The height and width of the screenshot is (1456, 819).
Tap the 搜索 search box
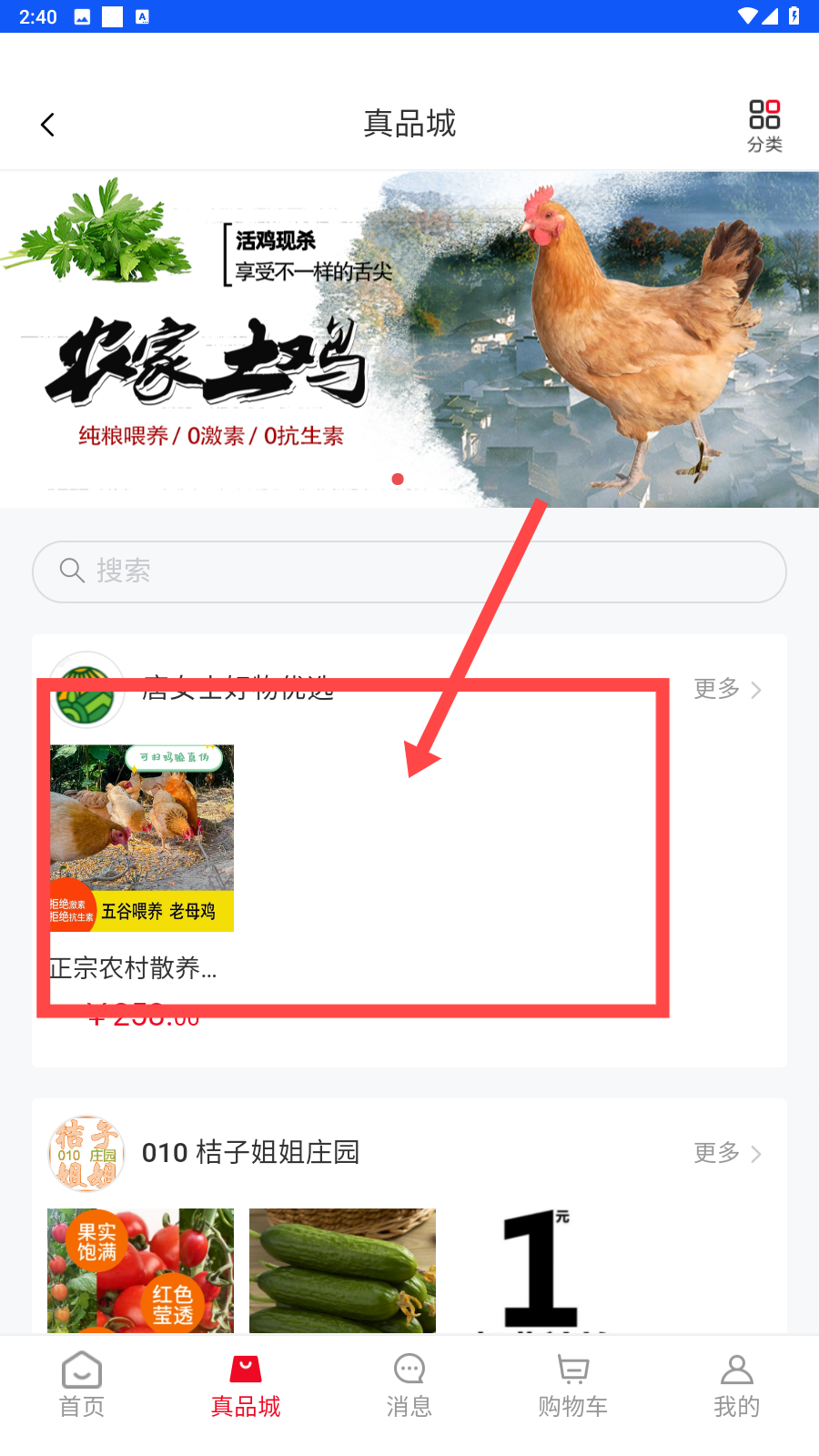[409, 571]
